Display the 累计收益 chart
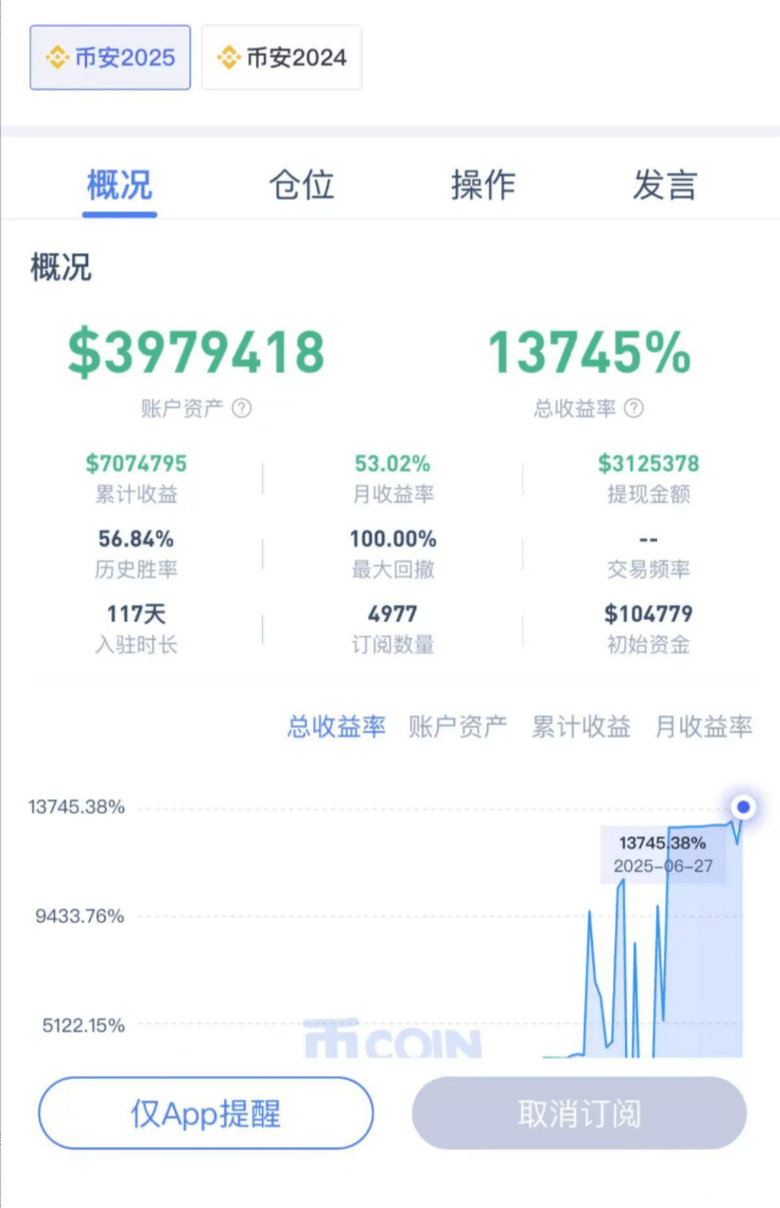This screenshot has height=1208, width=780. (581, 727)
